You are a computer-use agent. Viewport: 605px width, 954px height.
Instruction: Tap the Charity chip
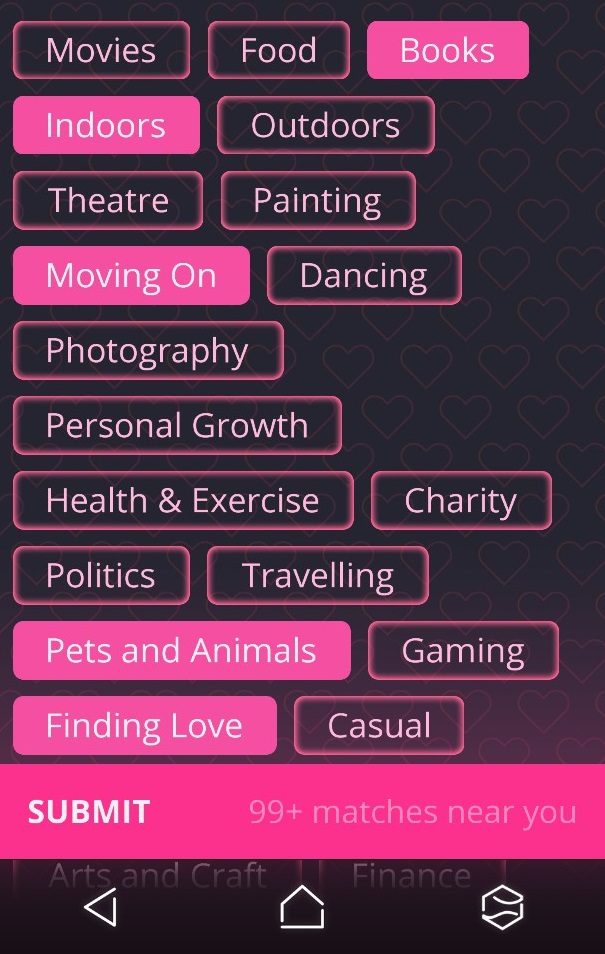click(x=460, y=500)
